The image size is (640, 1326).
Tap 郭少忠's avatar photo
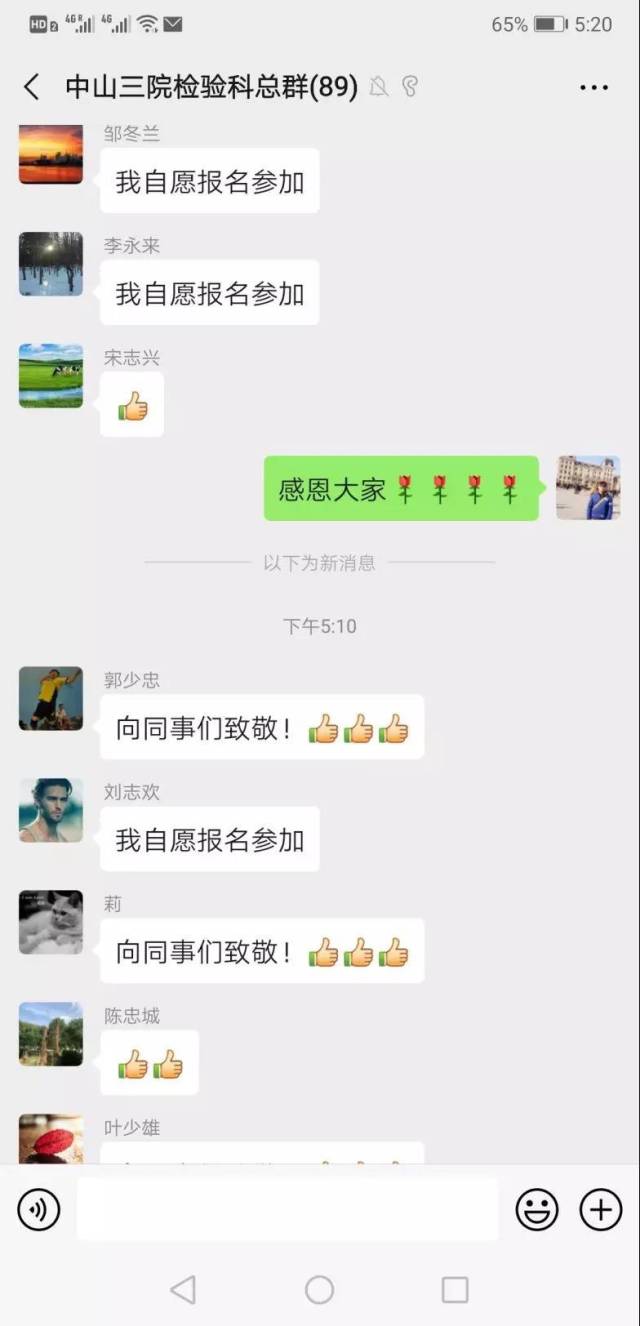(x=51, y=698)
